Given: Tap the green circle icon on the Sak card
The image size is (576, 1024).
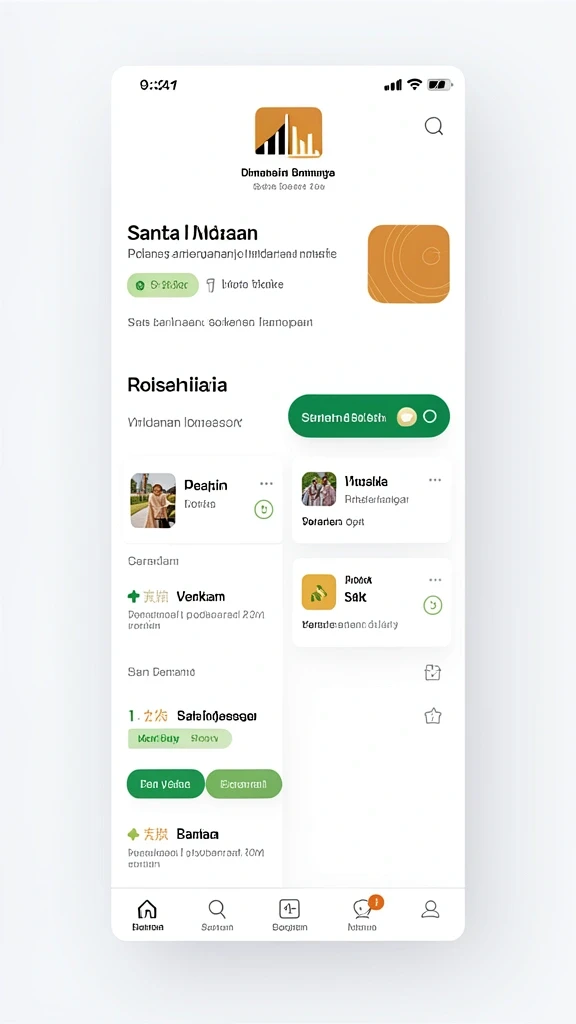Looking at the screenshot, I should [432, 605].
